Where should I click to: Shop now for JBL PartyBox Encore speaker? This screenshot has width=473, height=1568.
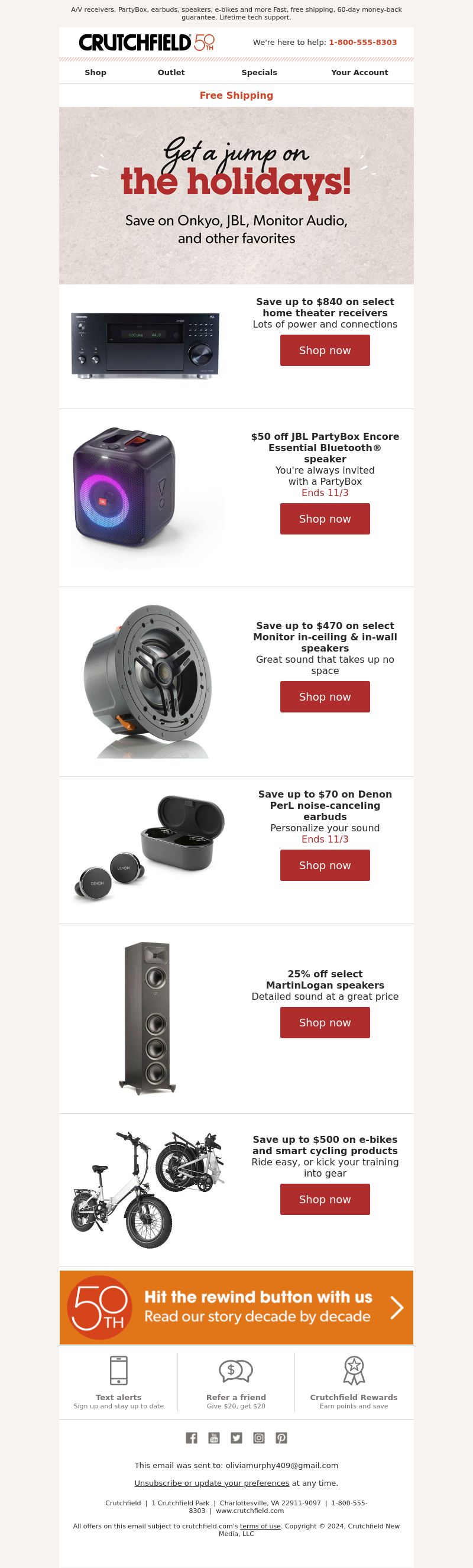tap(325, 519)
